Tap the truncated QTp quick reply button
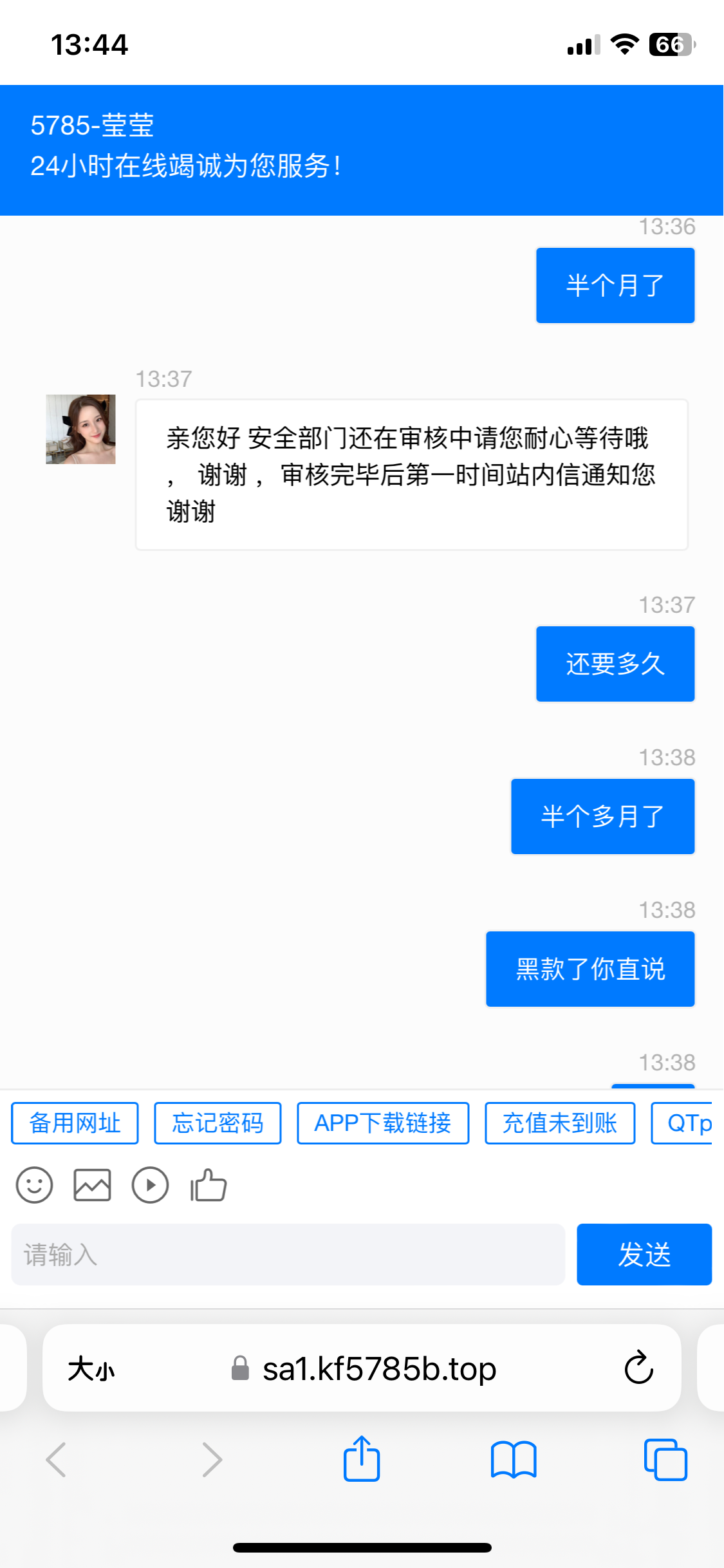The image size is (724, 1568). coord(692,1122)
